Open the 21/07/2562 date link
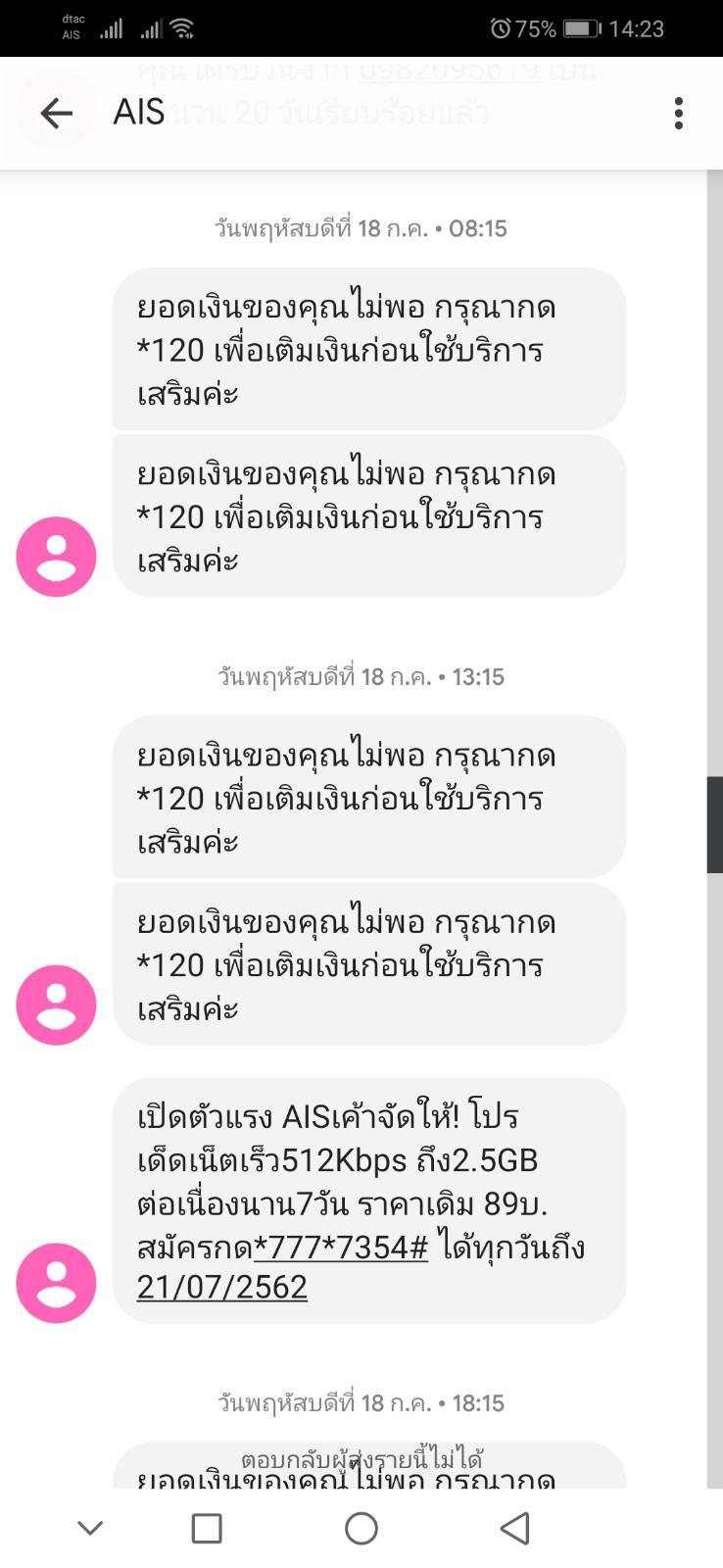723x1568 pixels. pos(222,1287)
